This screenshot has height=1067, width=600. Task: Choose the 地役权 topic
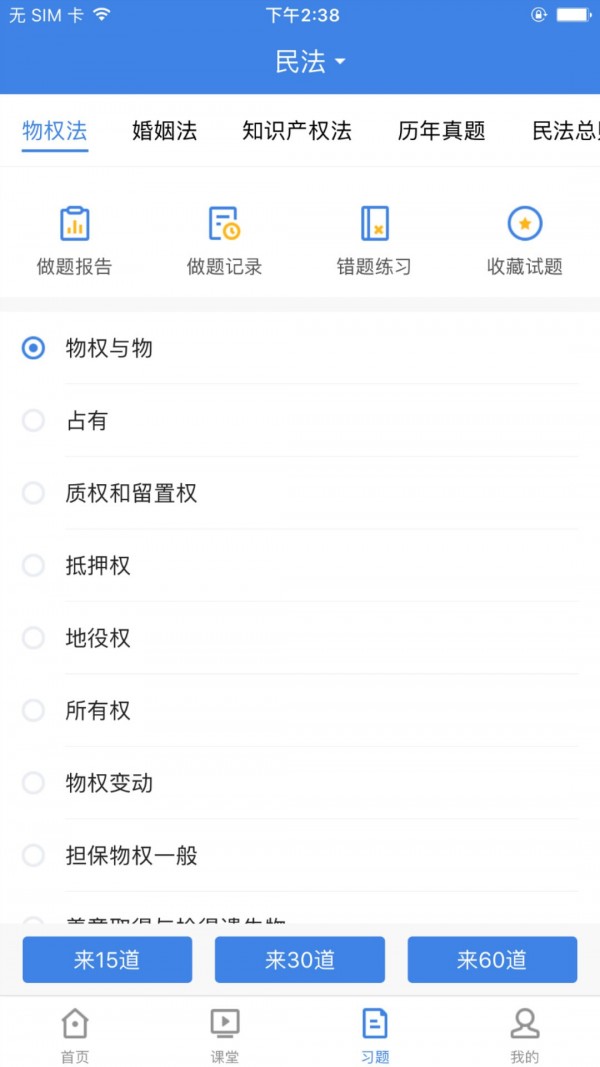(98, 638)
